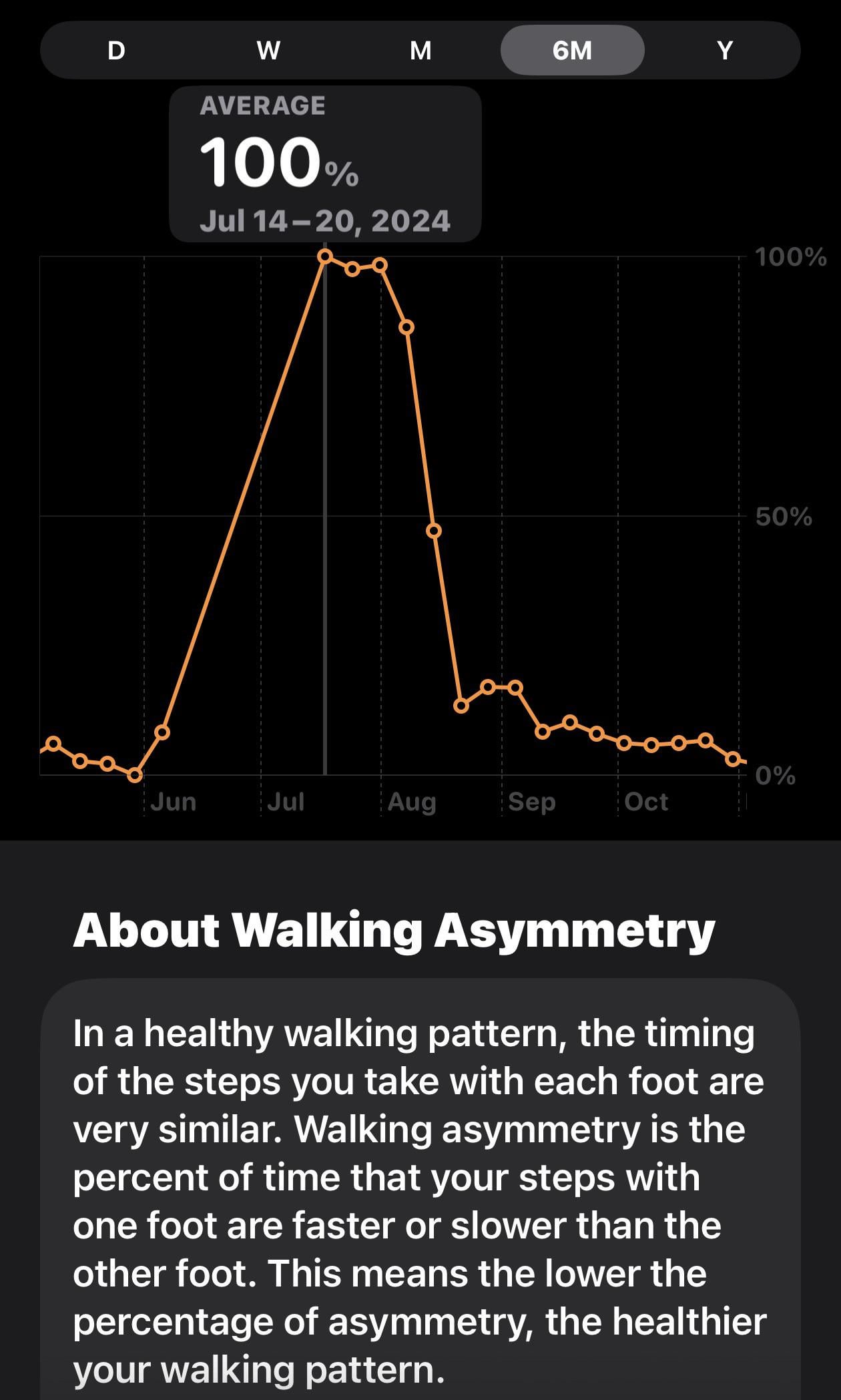The width and height of the screenshot is (841, 1400).
Task: Select the W weekly range
Action: pos(268,51)
